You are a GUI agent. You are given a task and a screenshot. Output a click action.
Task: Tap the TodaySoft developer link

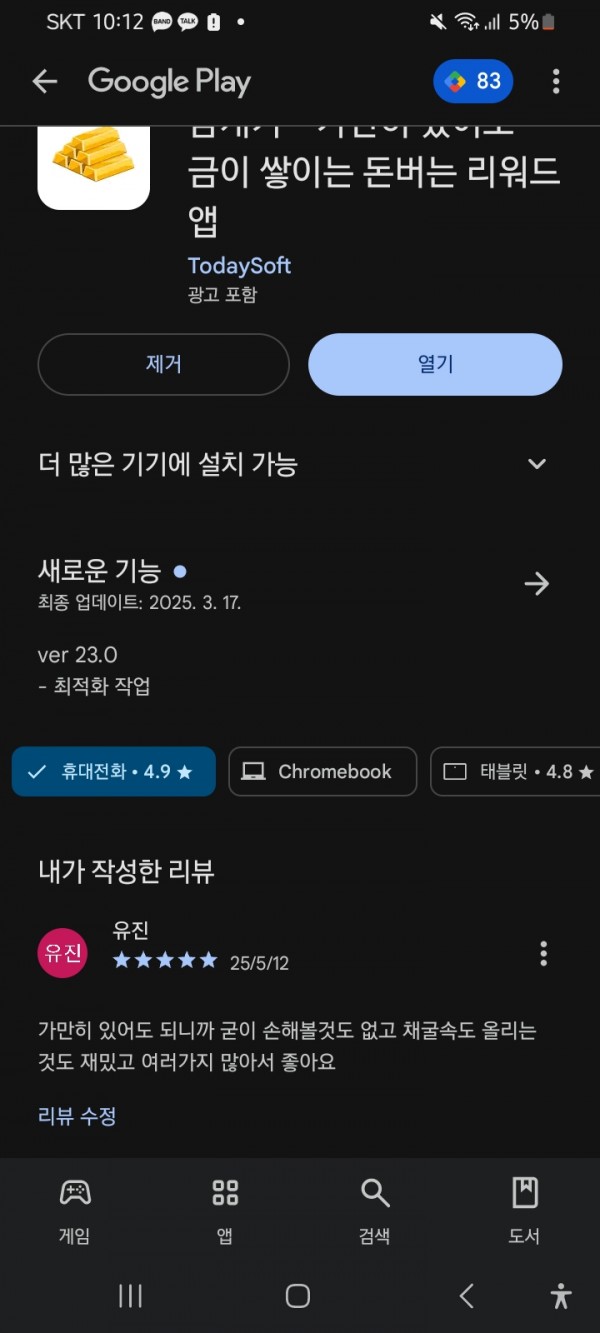239,266
